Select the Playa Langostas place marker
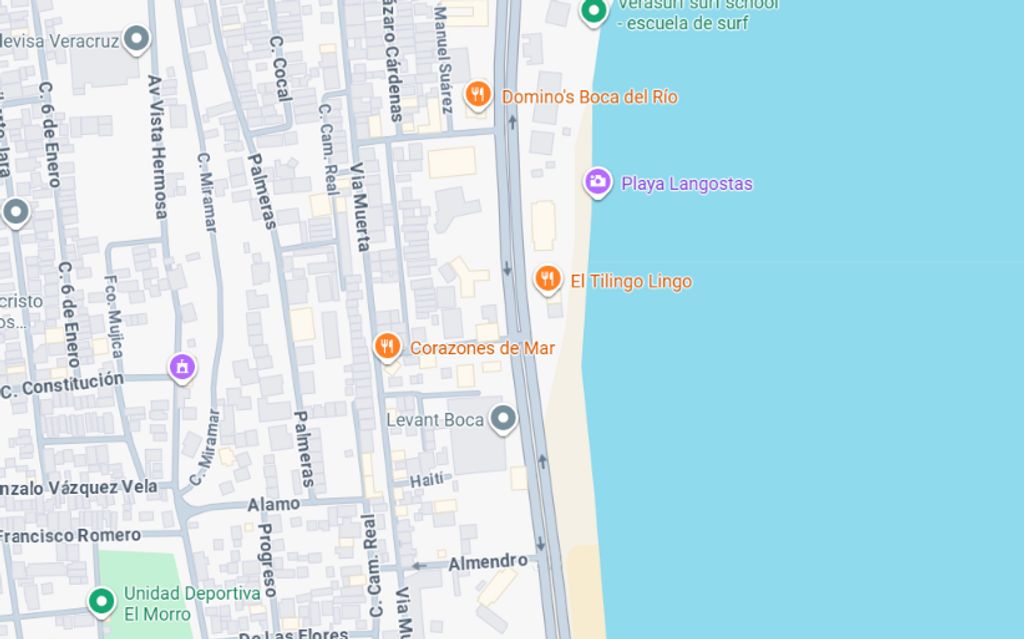Screen dimensions: 1024x639 598,182
